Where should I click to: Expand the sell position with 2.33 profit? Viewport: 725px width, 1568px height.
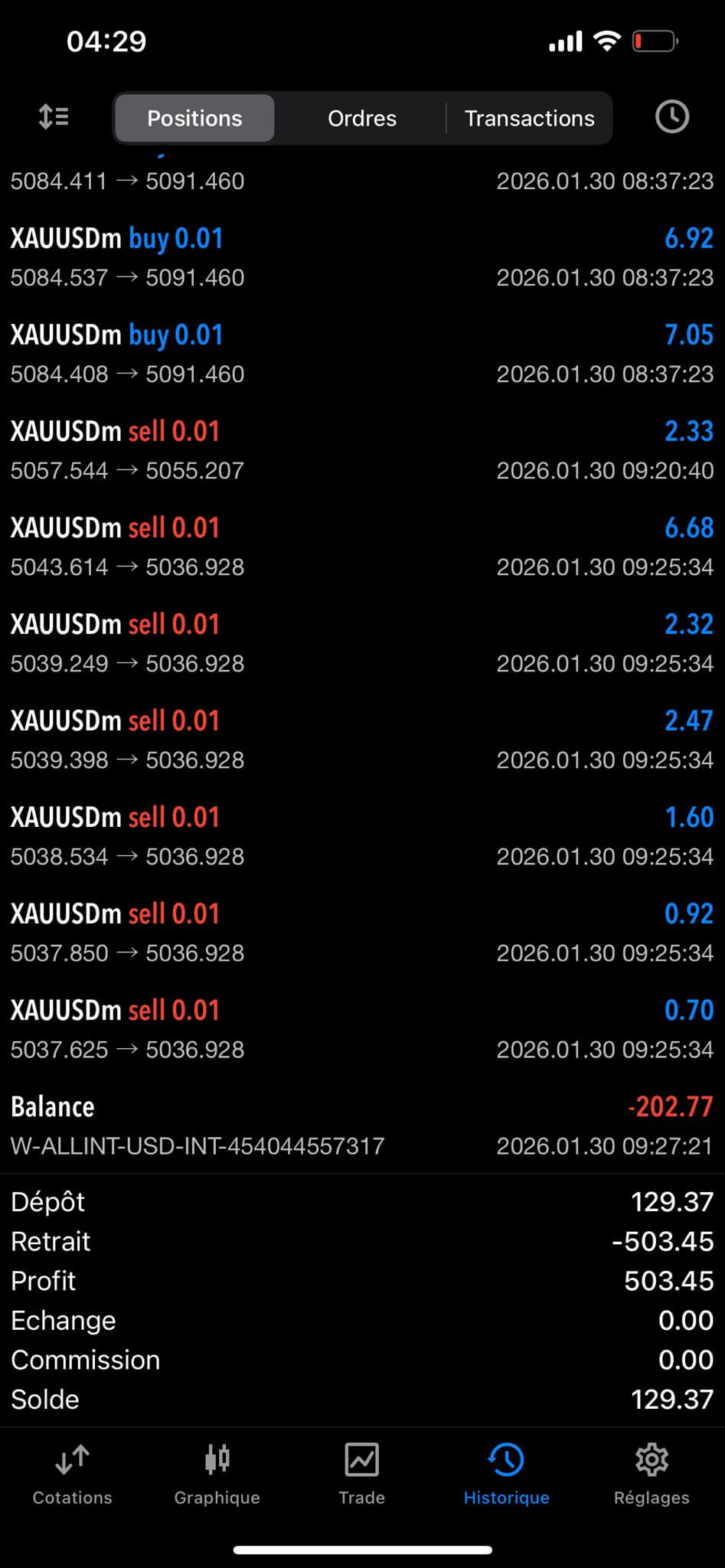tap(362, 450)
